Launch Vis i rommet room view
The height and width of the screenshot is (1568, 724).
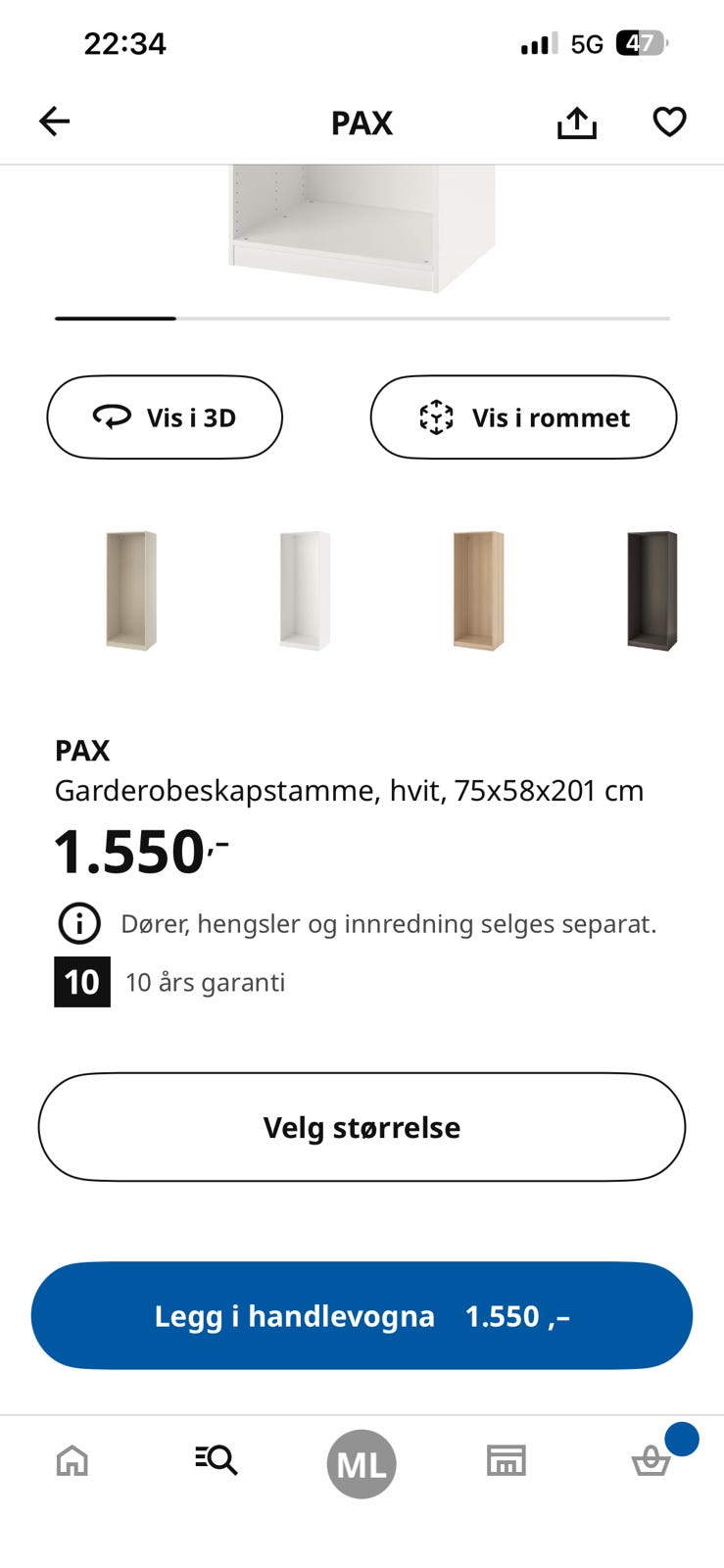(x=522, y=417)
